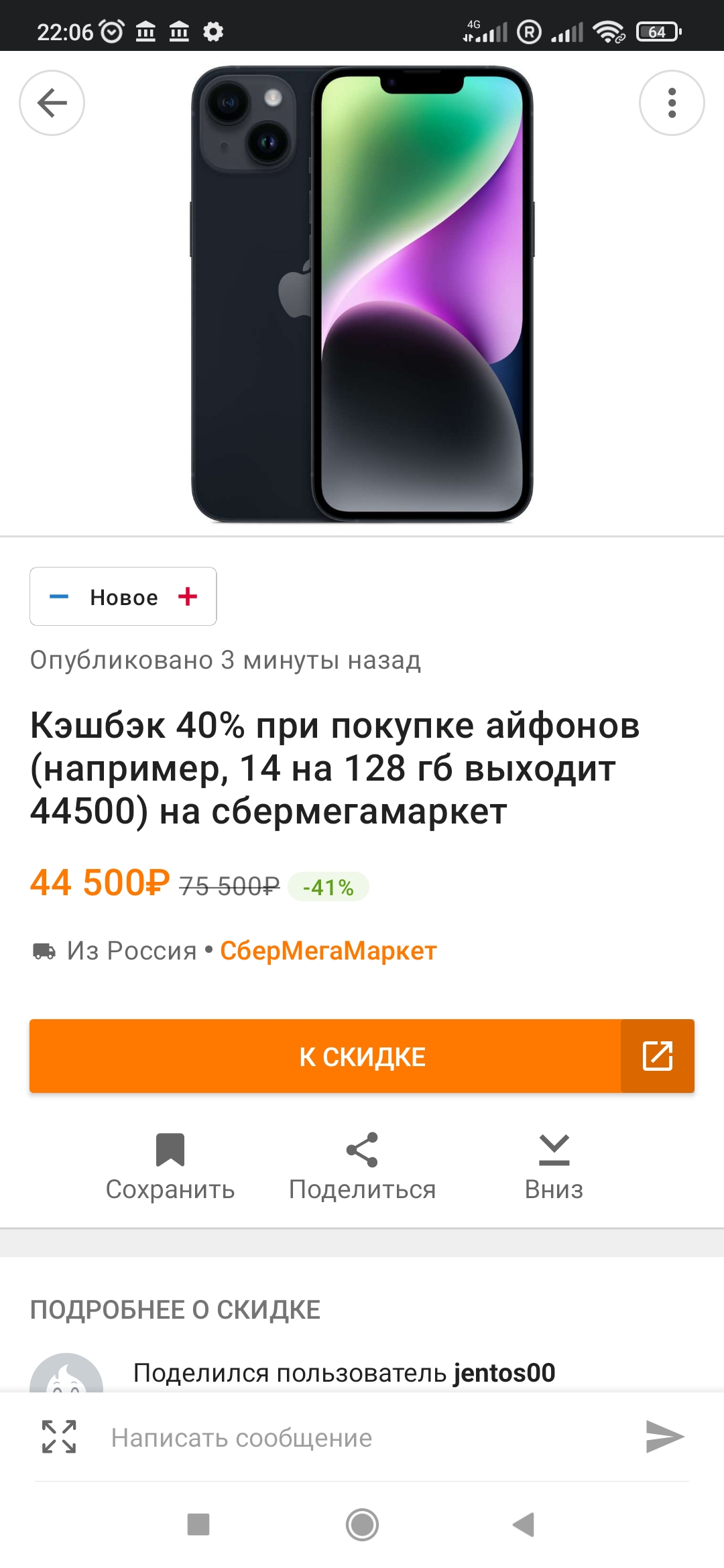724x1568 pixels.
Task: Open the iPhone product image
Action: click(362, 293)
